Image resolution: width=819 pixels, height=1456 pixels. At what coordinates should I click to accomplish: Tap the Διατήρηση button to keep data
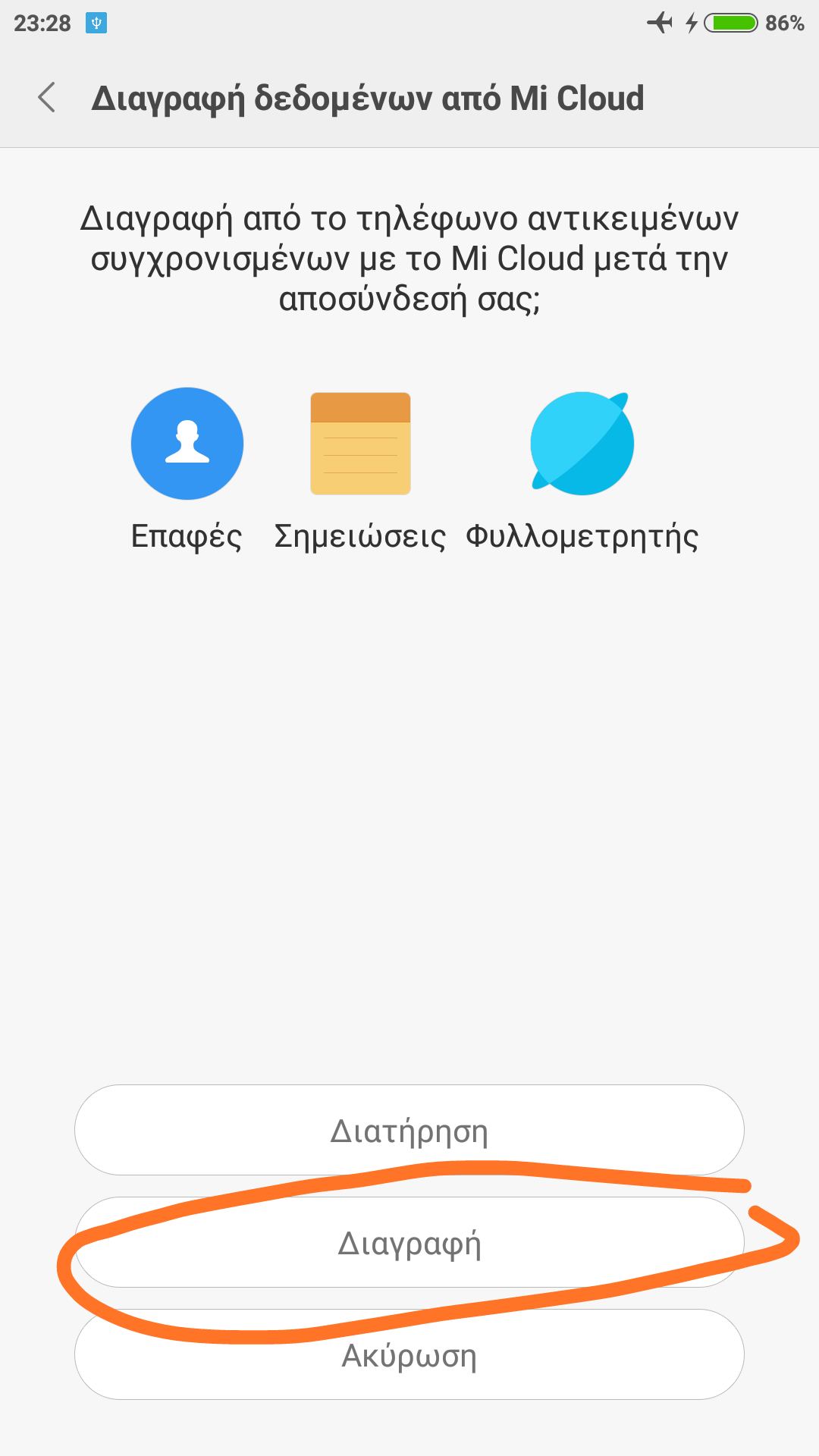(x=409, y=1130)
